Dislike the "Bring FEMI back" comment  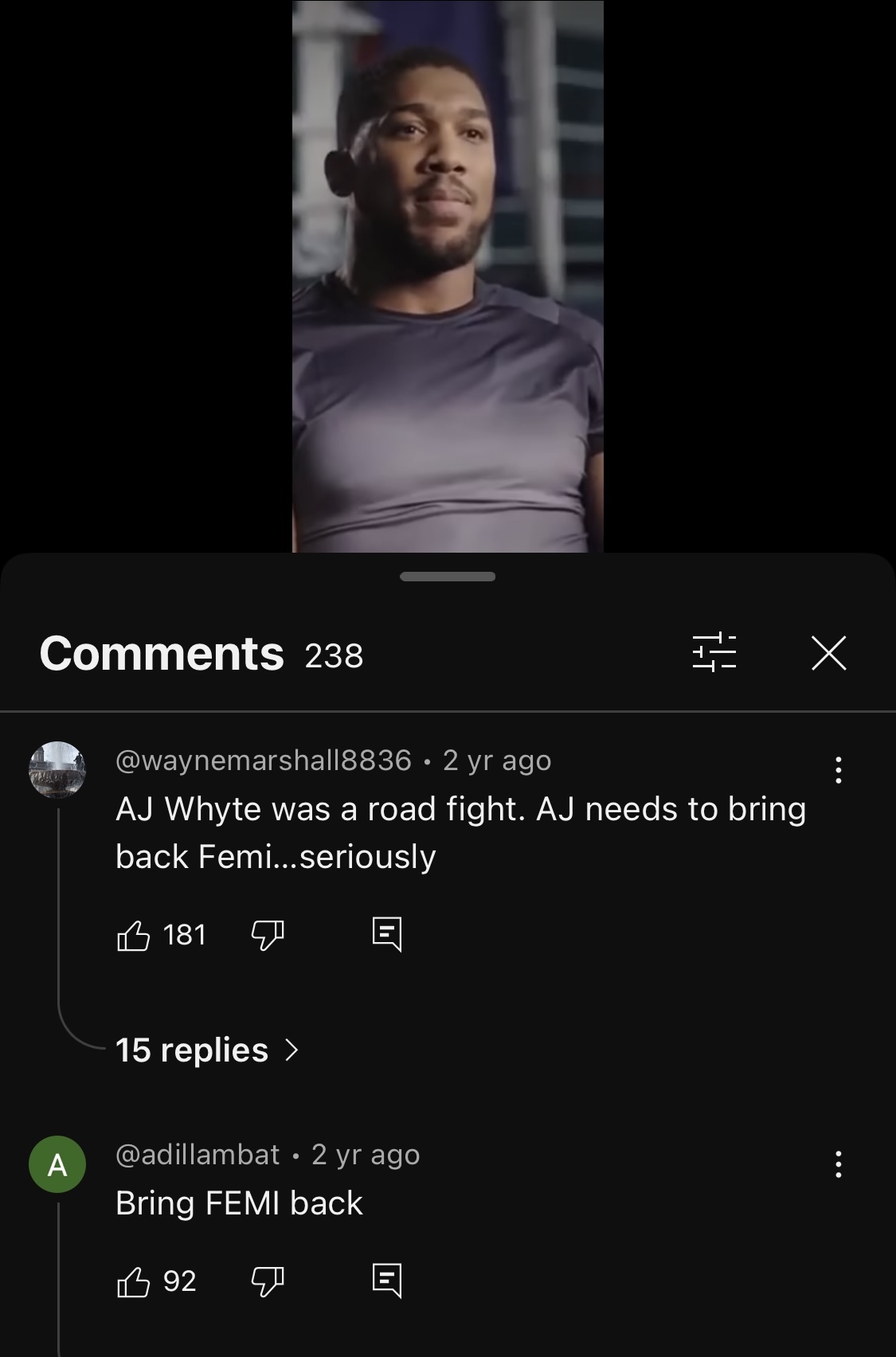tap(268, 1281)
